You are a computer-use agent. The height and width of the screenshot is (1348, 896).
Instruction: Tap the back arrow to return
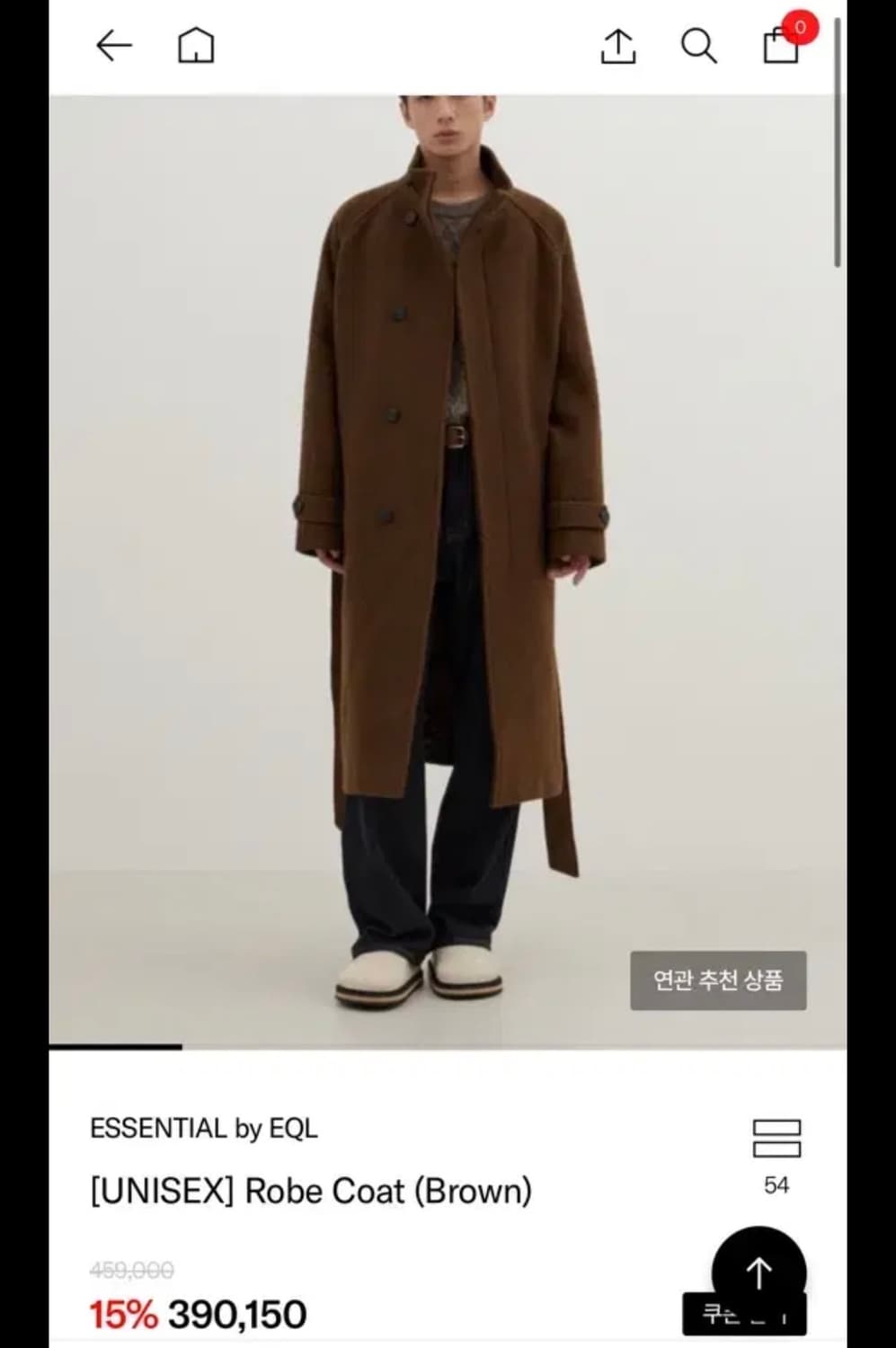point(111,44)
